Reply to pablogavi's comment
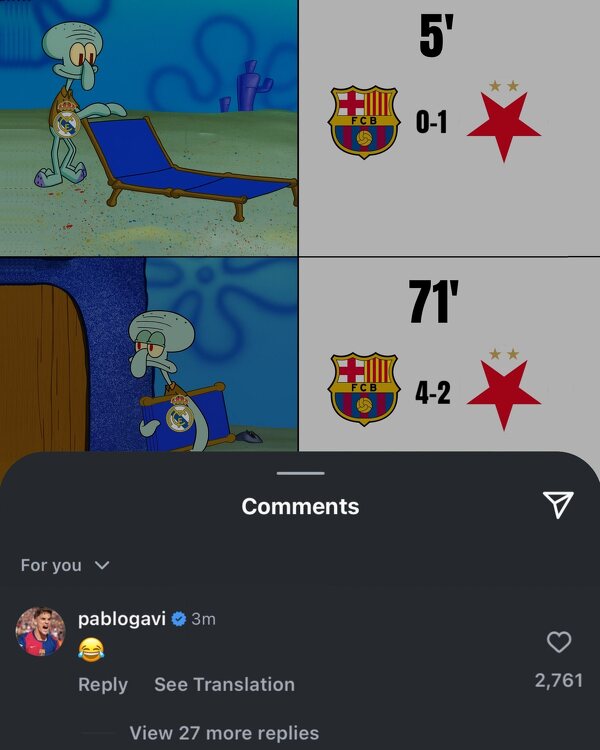The width and height of the screenshot is (600, 750). tap(103, 685)
